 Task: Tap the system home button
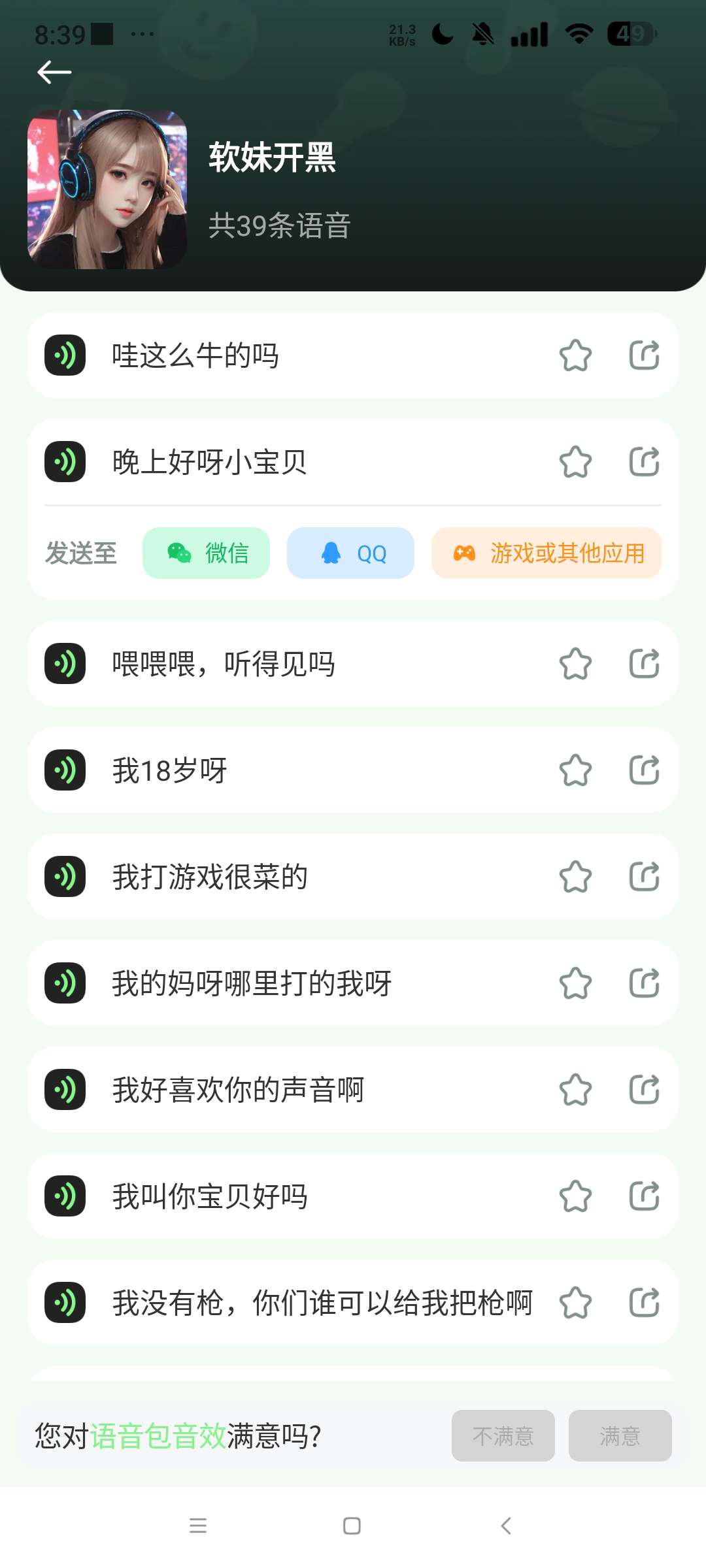click(352, 1526)
